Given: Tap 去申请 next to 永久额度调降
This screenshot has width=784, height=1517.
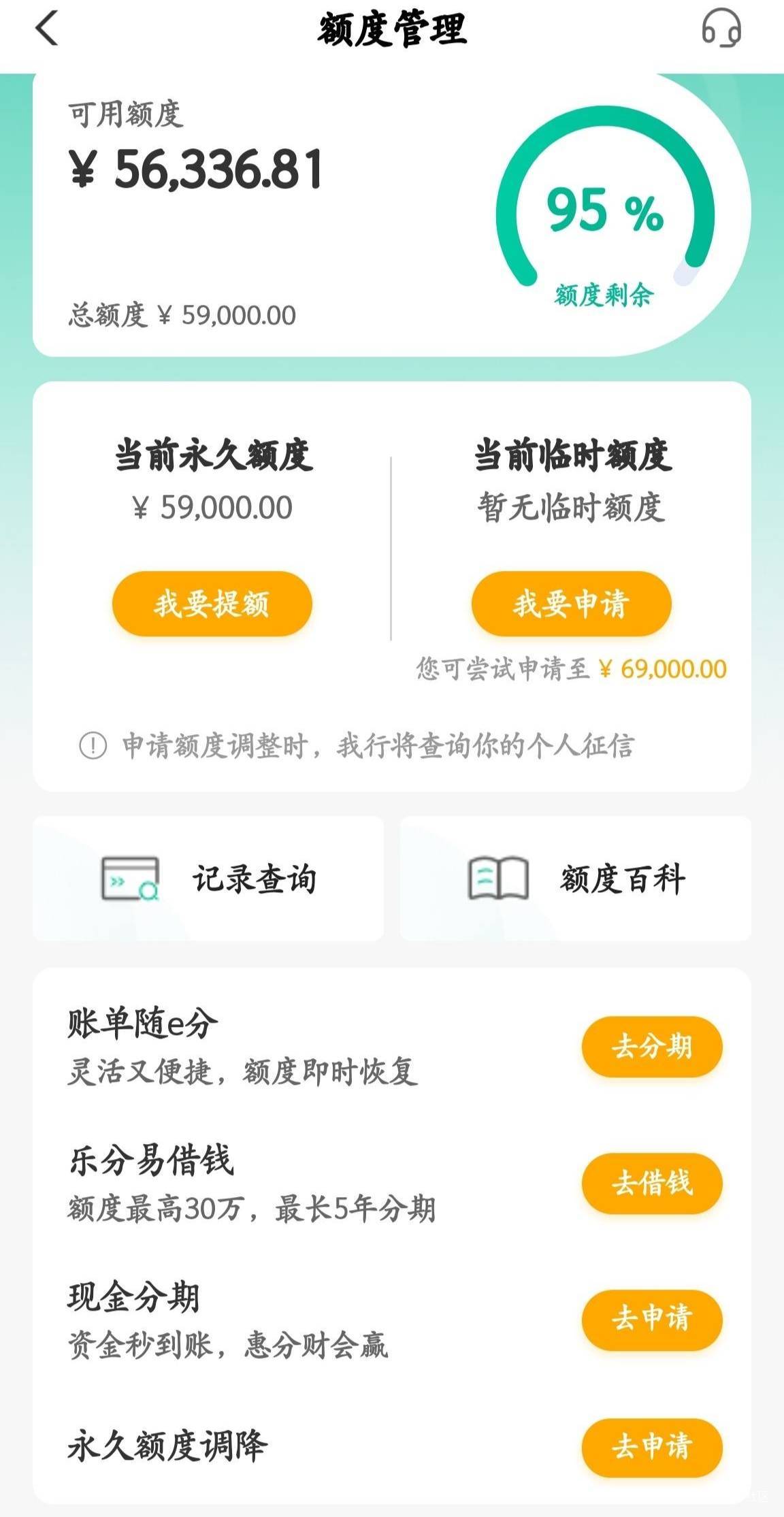Looking at the screenshot, I should pyautogui.click(x=652, y=1448).
